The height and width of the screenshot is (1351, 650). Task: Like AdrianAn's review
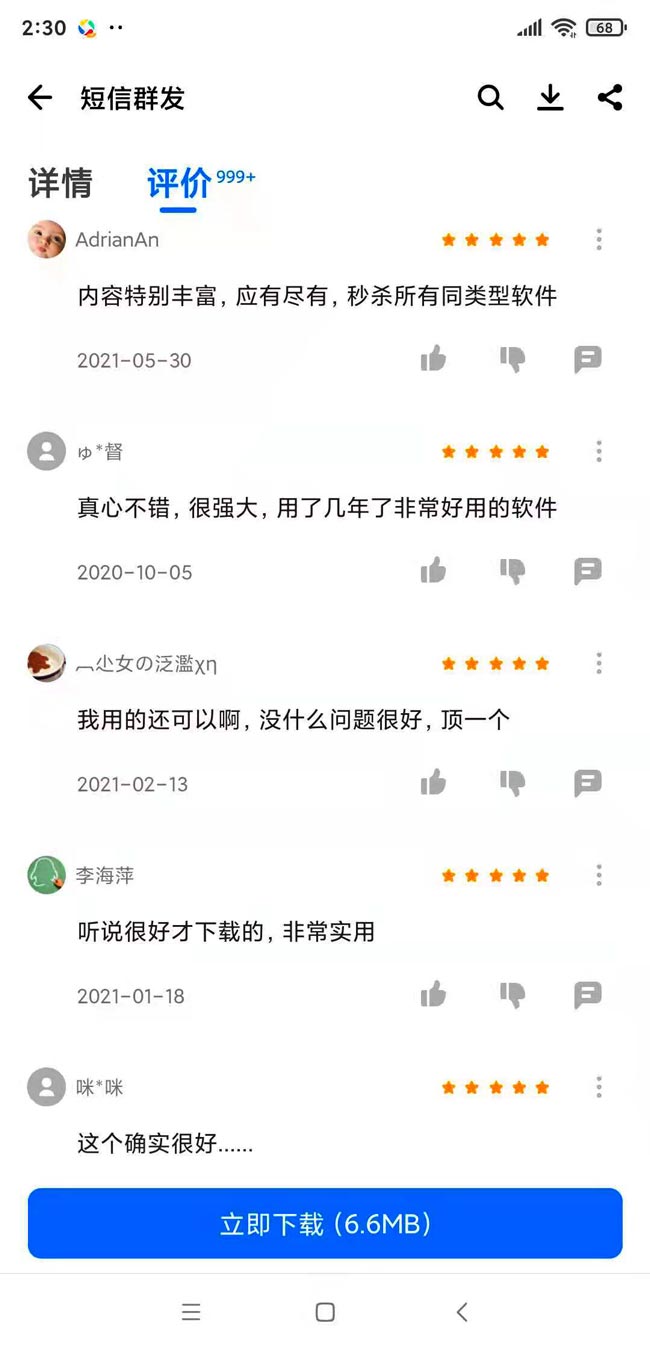[433, 359]
